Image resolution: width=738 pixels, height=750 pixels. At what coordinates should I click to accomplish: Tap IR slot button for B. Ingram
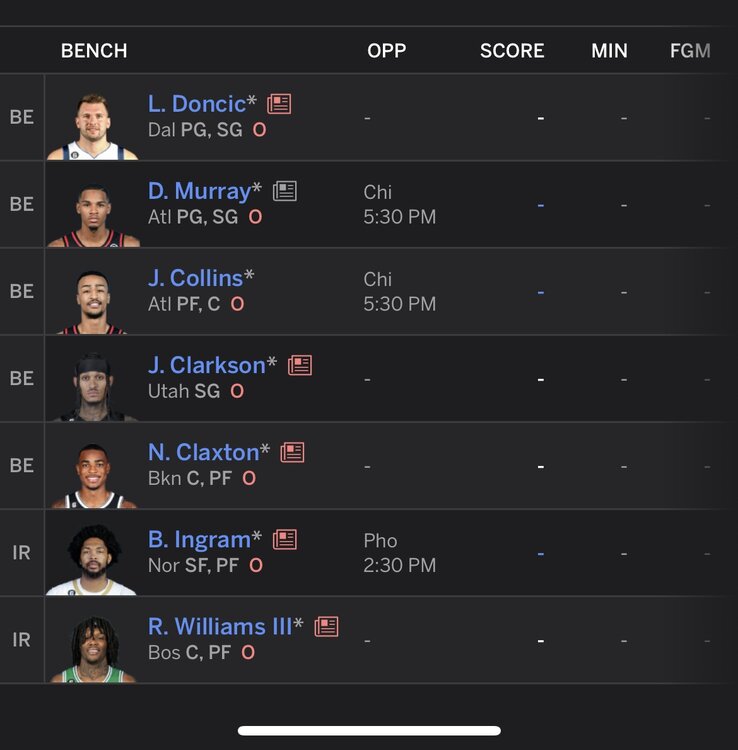click(x=22, y=552)
